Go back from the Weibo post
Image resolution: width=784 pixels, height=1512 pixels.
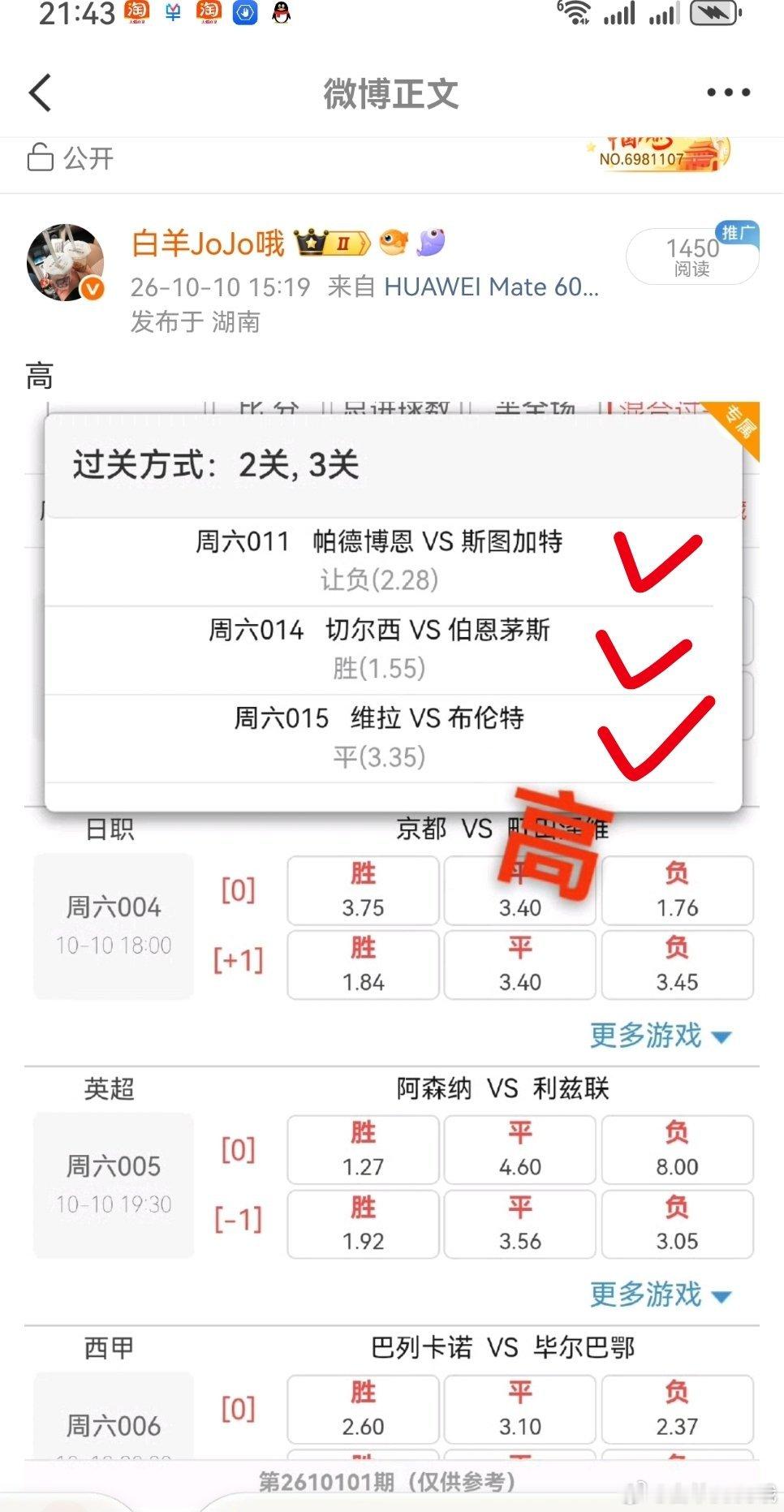[x=41, y=93]
